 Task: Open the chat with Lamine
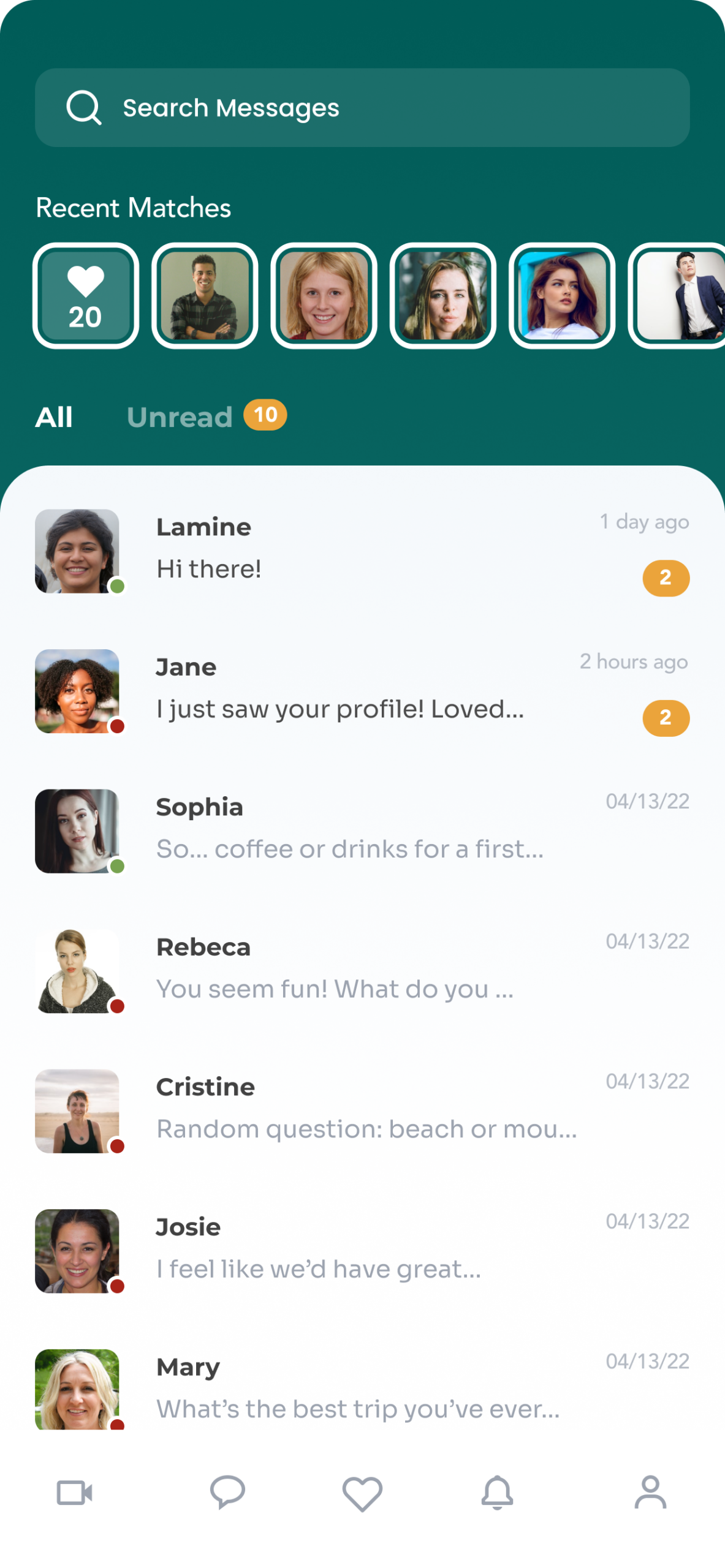(x=362, y=550)
